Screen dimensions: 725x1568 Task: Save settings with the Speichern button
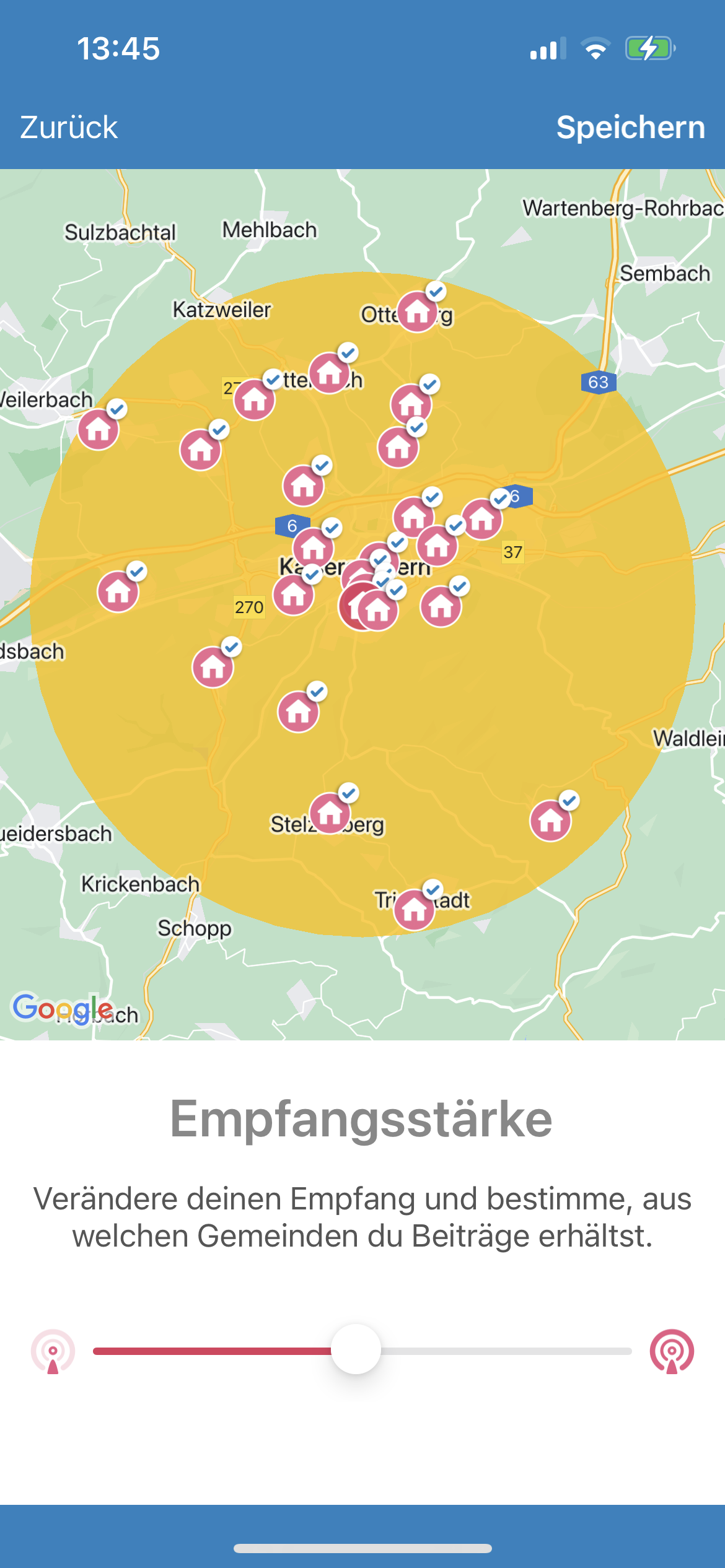coord(630,128)
